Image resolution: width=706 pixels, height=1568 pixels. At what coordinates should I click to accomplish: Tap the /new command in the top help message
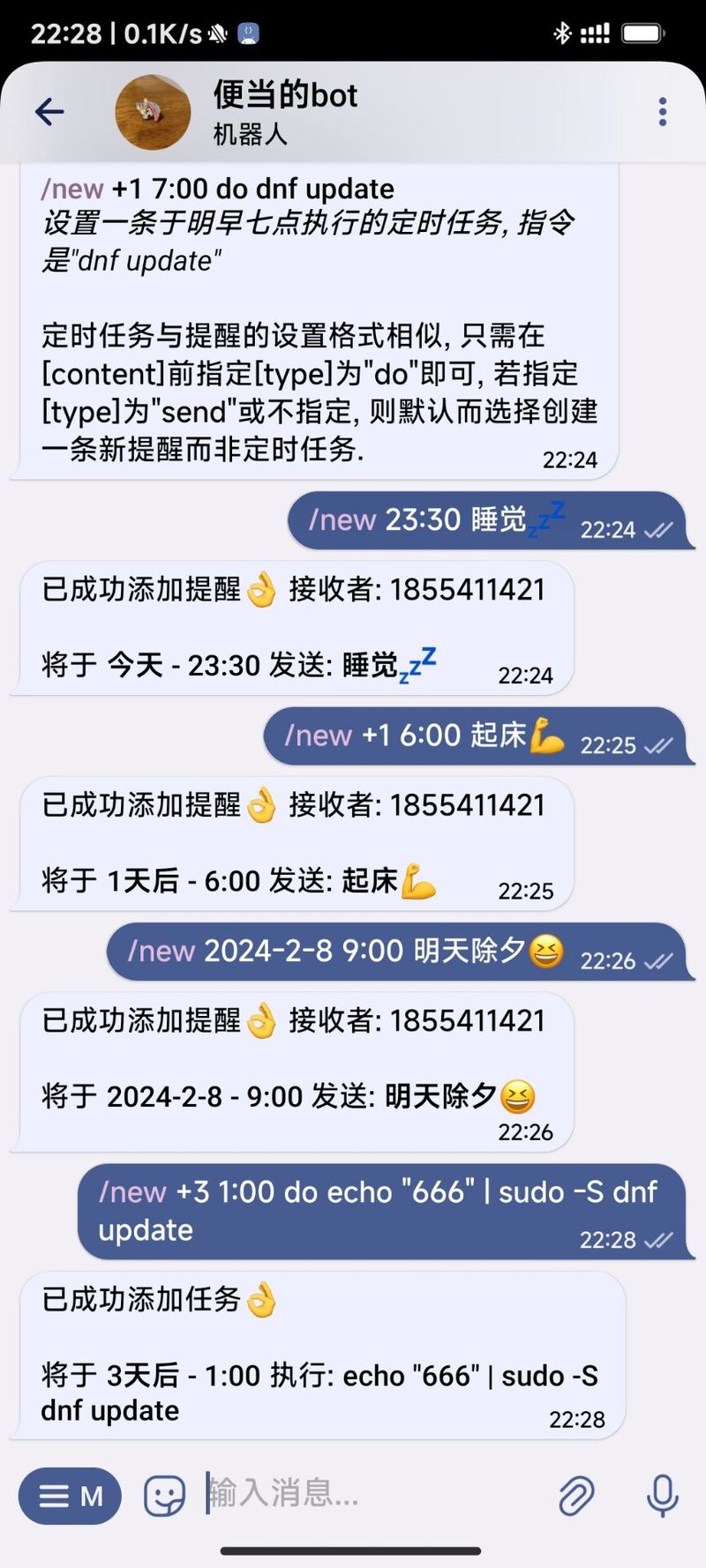(x=72, y=189)
